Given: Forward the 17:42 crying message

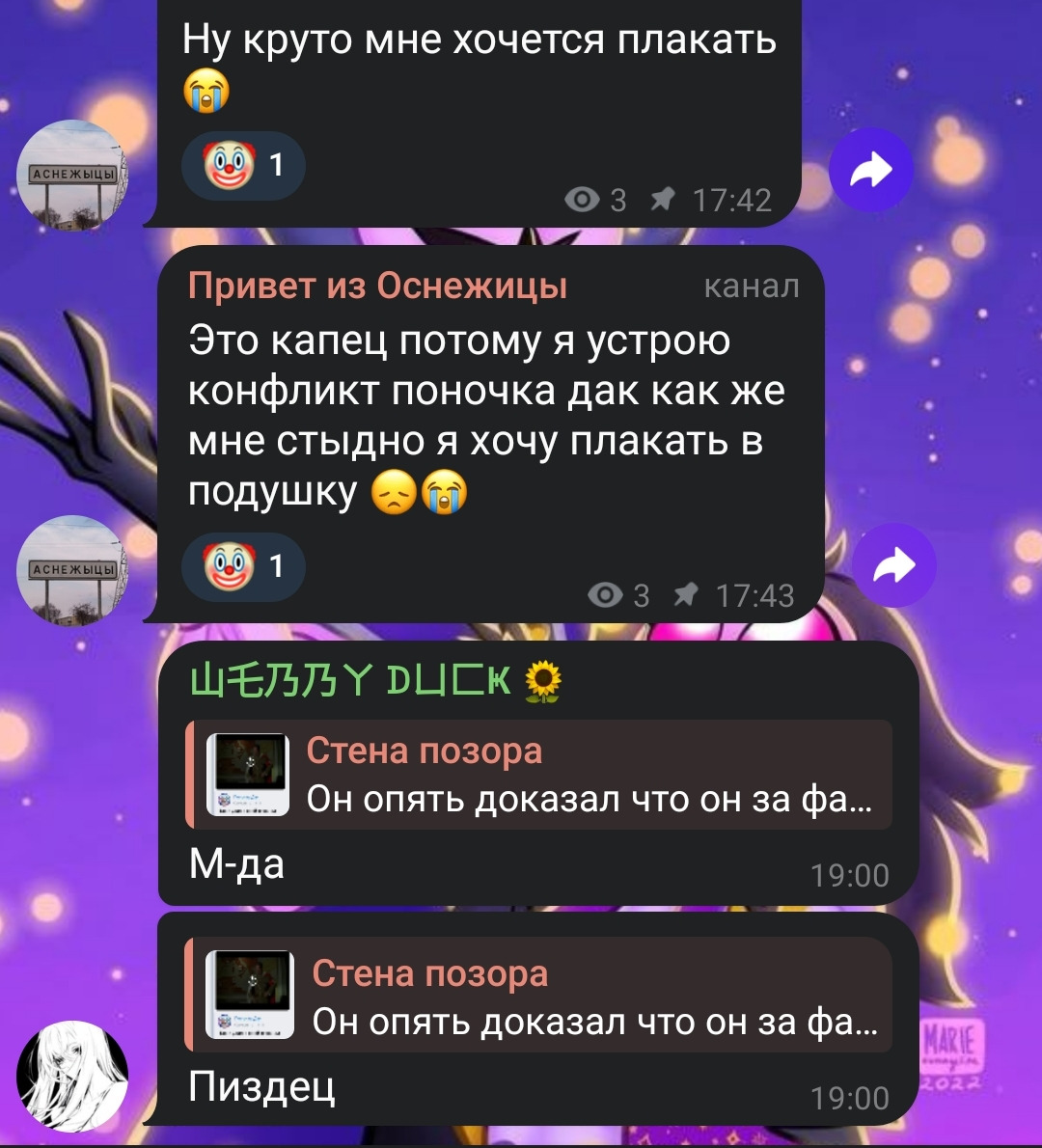Looking at the screenshot, I should 871,170.
